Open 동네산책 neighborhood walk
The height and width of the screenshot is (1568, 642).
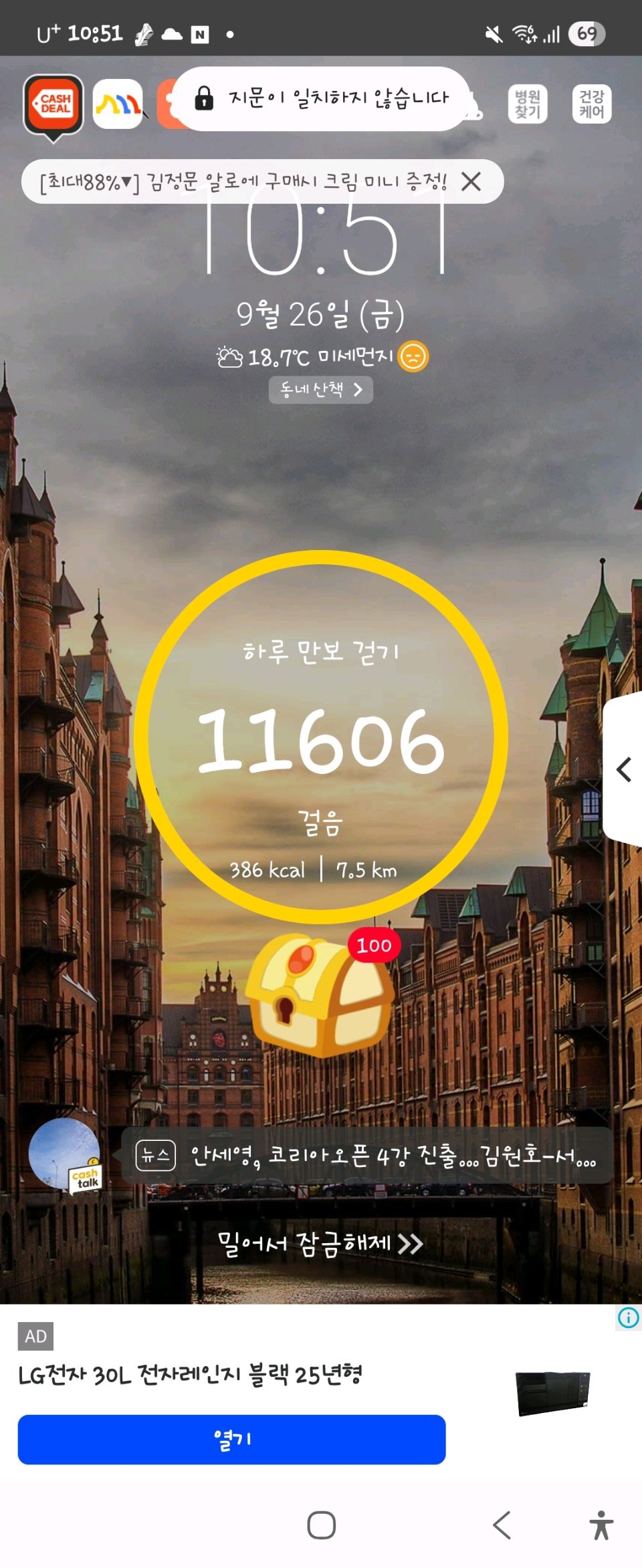click(321, 390)
